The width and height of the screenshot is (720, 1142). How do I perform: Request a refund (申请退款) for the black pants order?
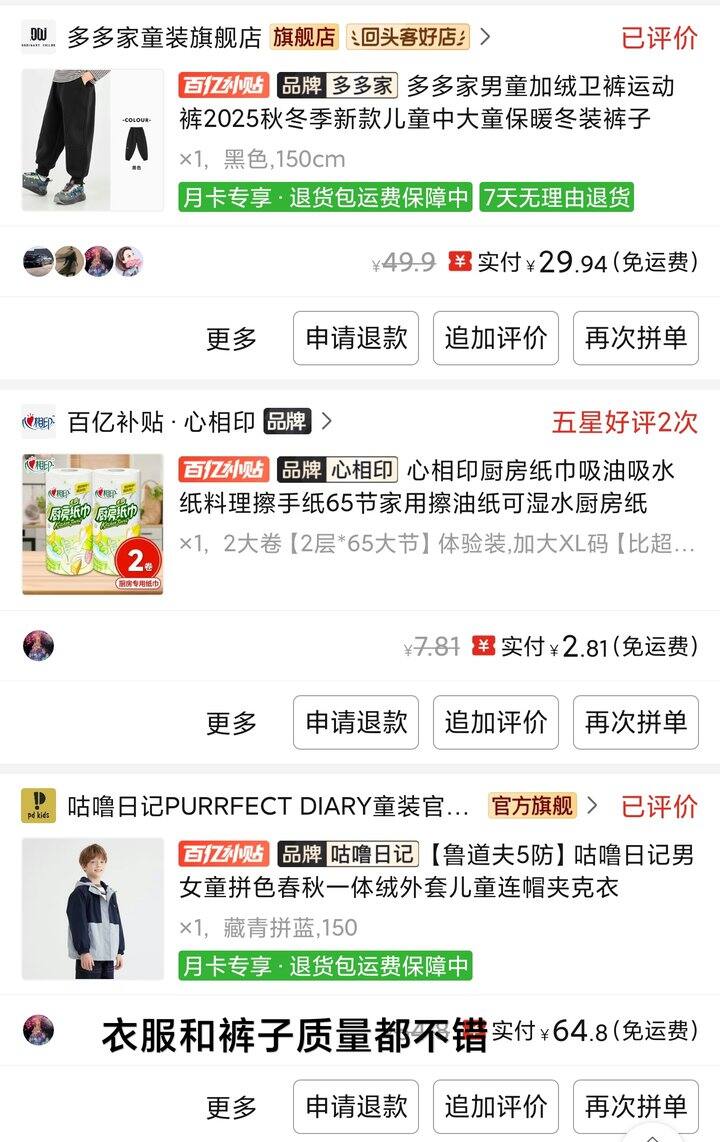(356, 339)
